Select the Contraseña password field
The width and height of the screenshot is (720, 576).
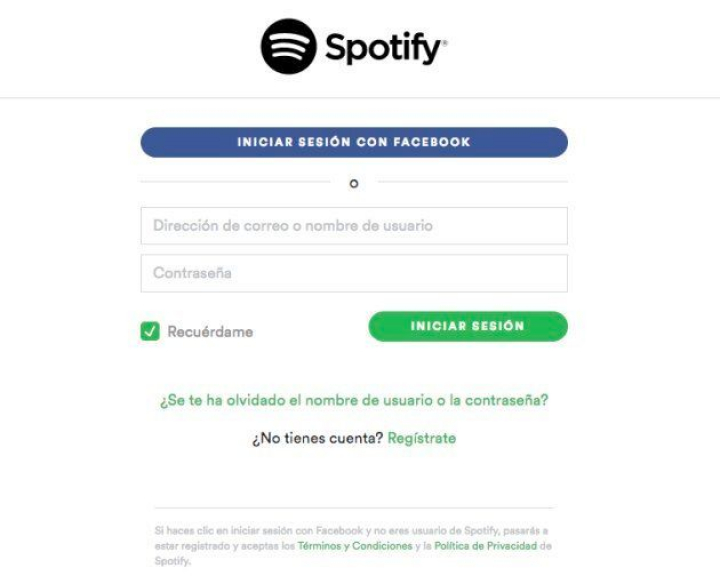pos(353,273)
